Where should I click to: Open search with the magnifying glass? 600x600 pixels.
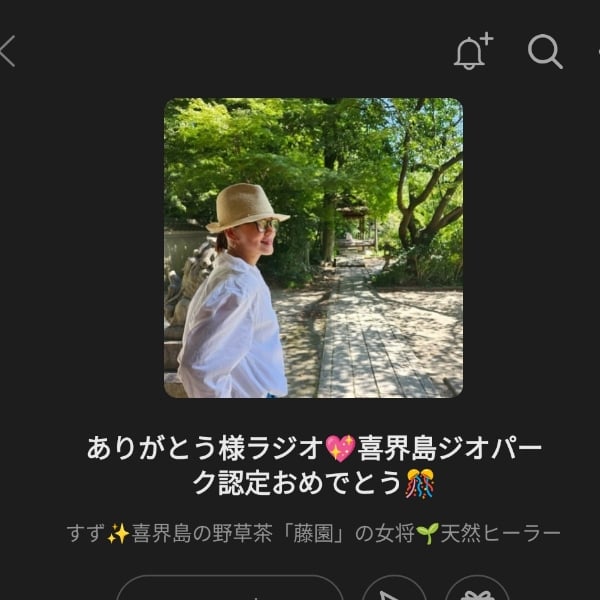[x=545, y=52]
